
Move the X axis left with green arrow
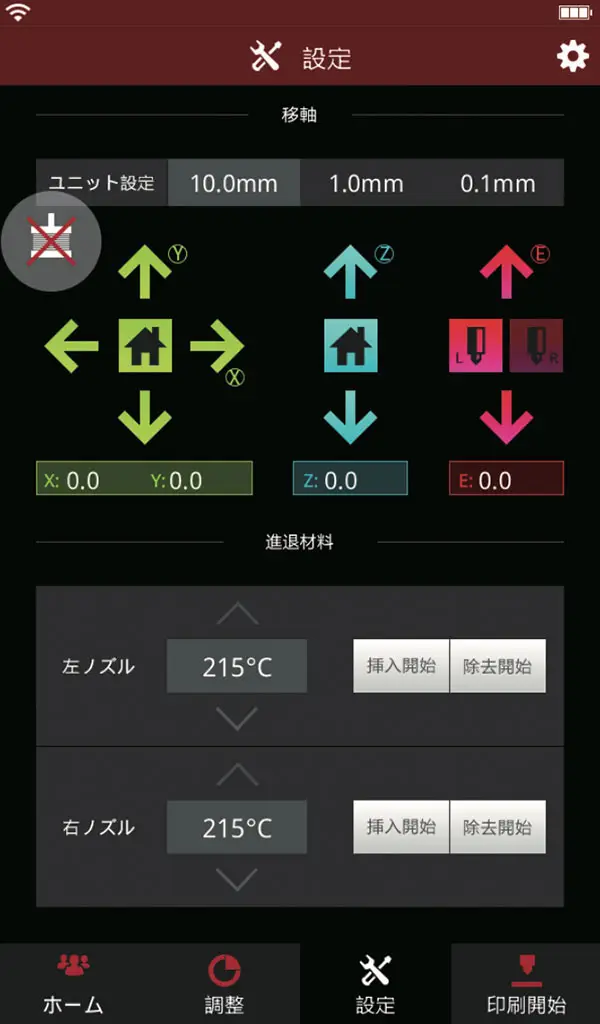[x=72, y=346]
